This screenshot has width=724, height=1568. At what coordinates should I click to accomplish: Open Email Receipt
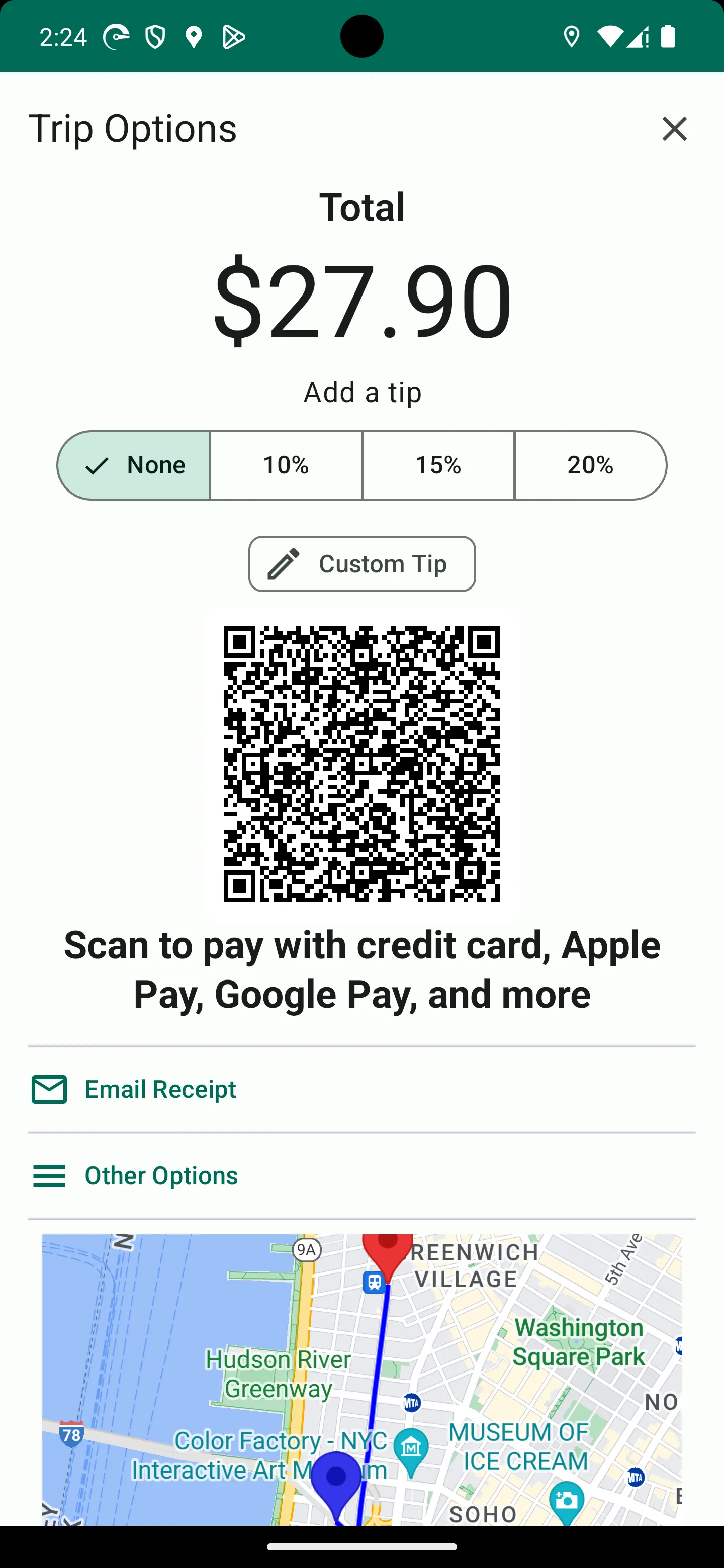click(159, 1089)
